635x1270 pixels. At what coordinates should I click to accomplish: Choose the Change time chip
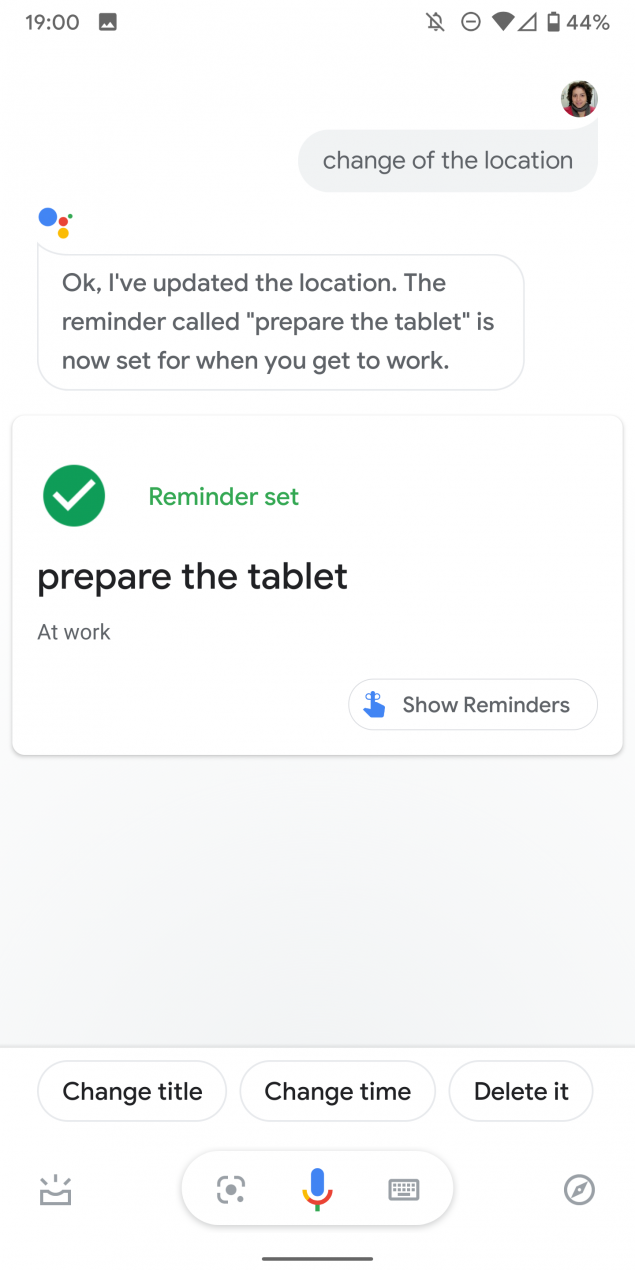pos(338,1091)
